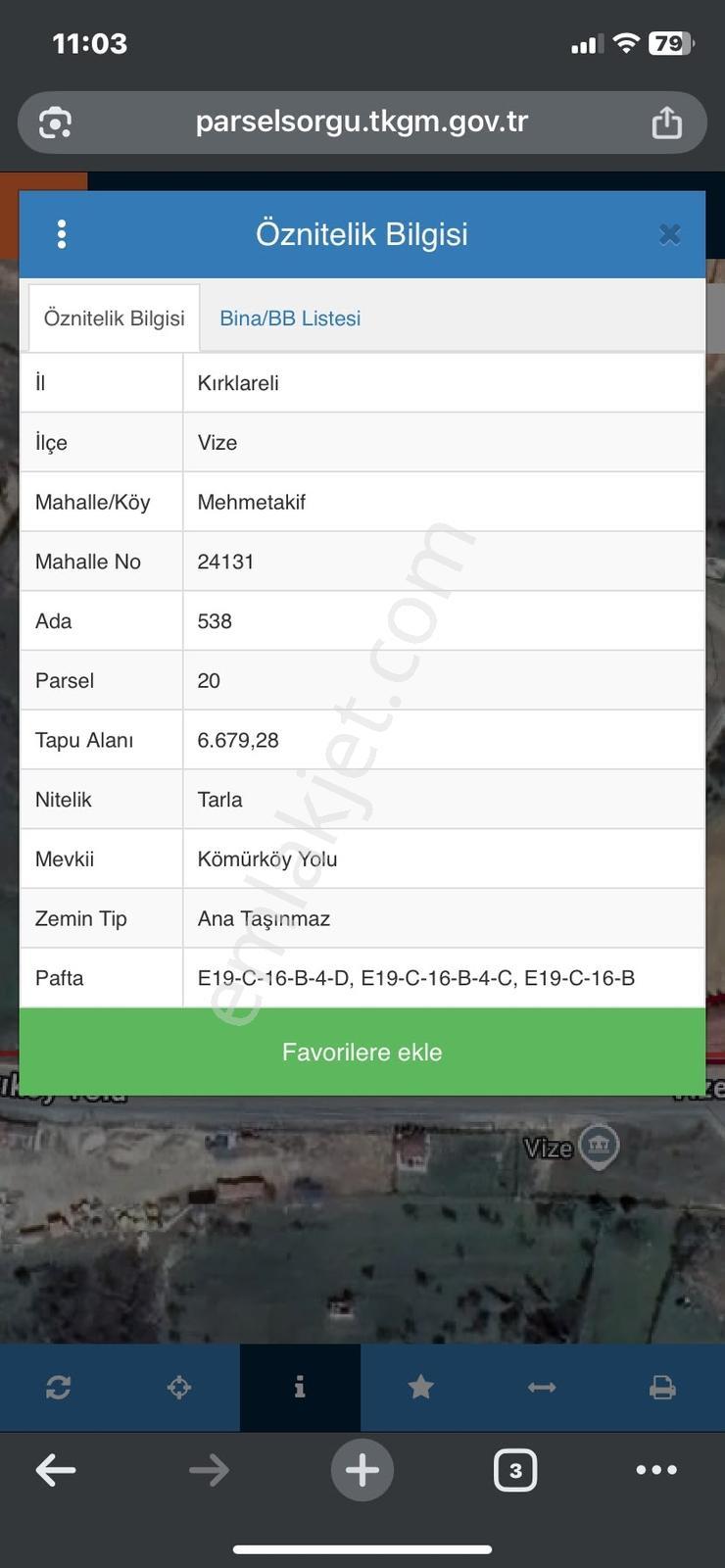This screenshot has height=1568, width=725.
Task: Go back to the previous browser page
Action: pos(56,1470)
